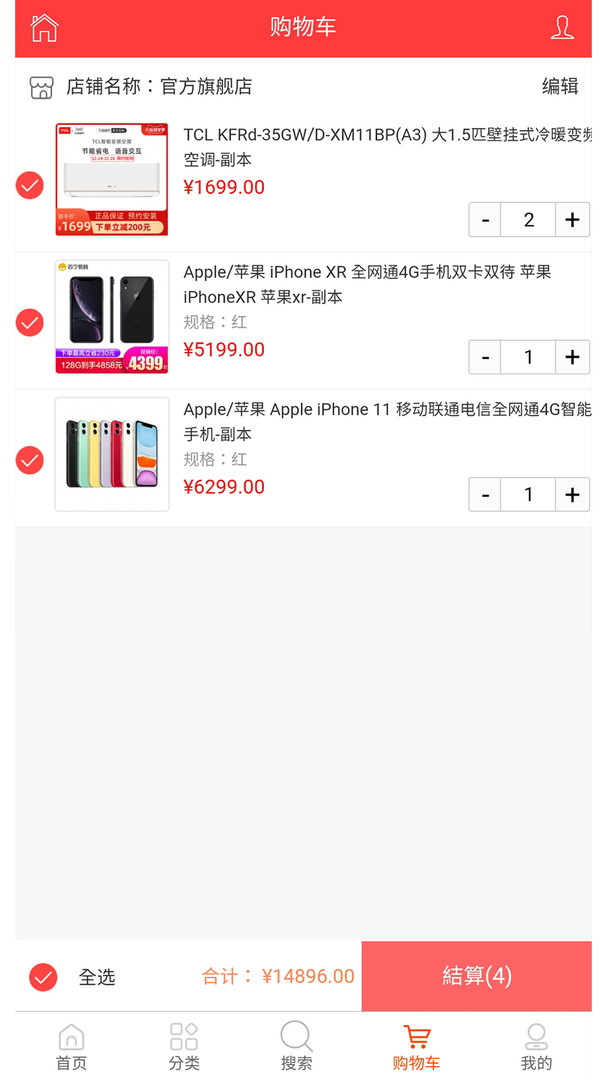Decrease TCL air conditioner quantity
607x1080 pixels.
pyautogui.click(x=486, y=219)
